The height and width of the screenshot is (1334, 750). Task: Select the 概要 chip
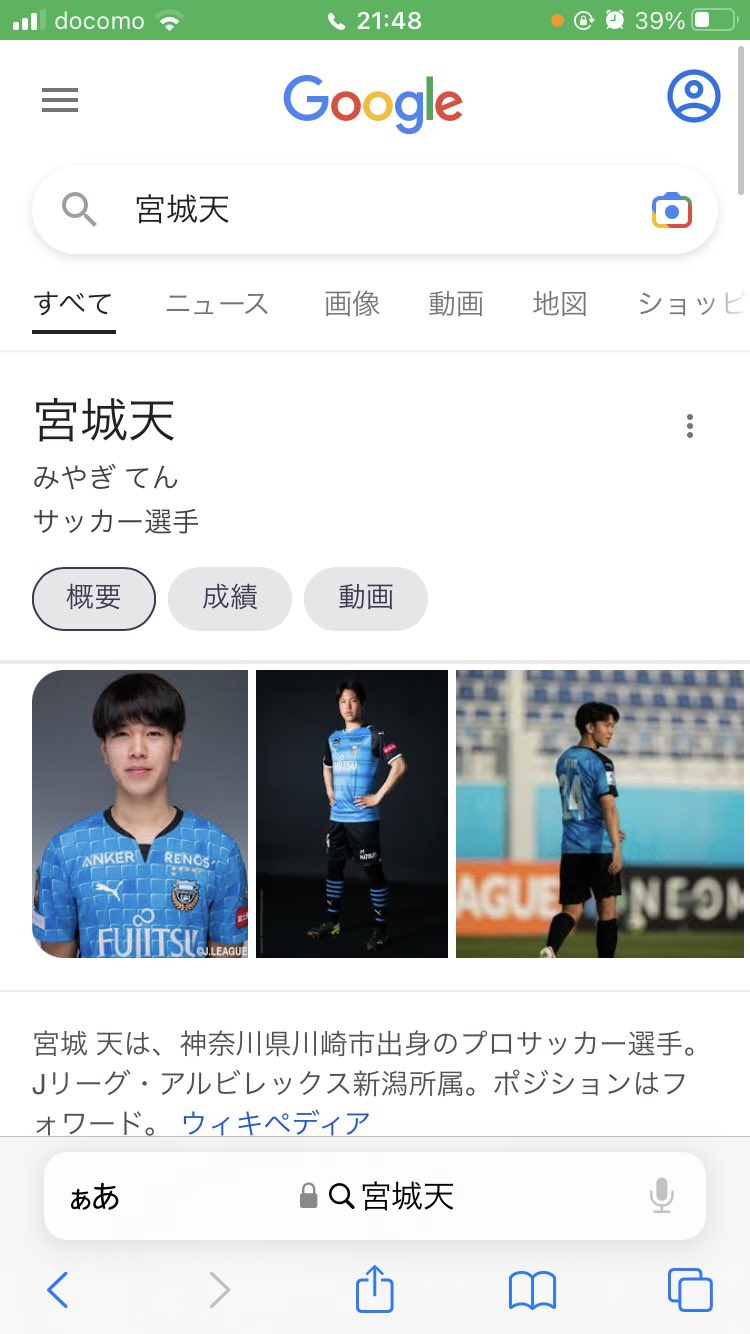(x=94, y=598)
